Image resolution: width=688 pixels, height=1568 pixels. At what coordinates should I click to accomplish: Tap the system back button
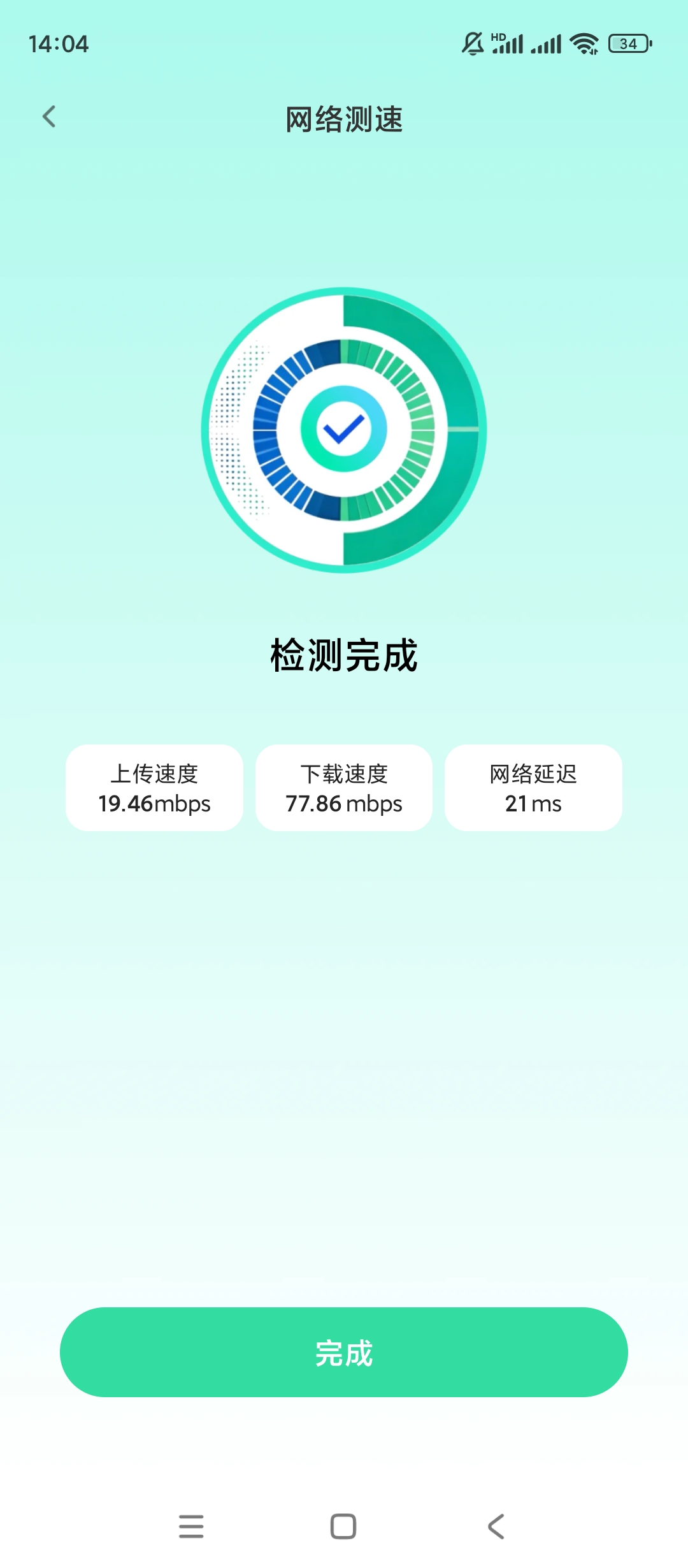click(x=496, y=1527)
